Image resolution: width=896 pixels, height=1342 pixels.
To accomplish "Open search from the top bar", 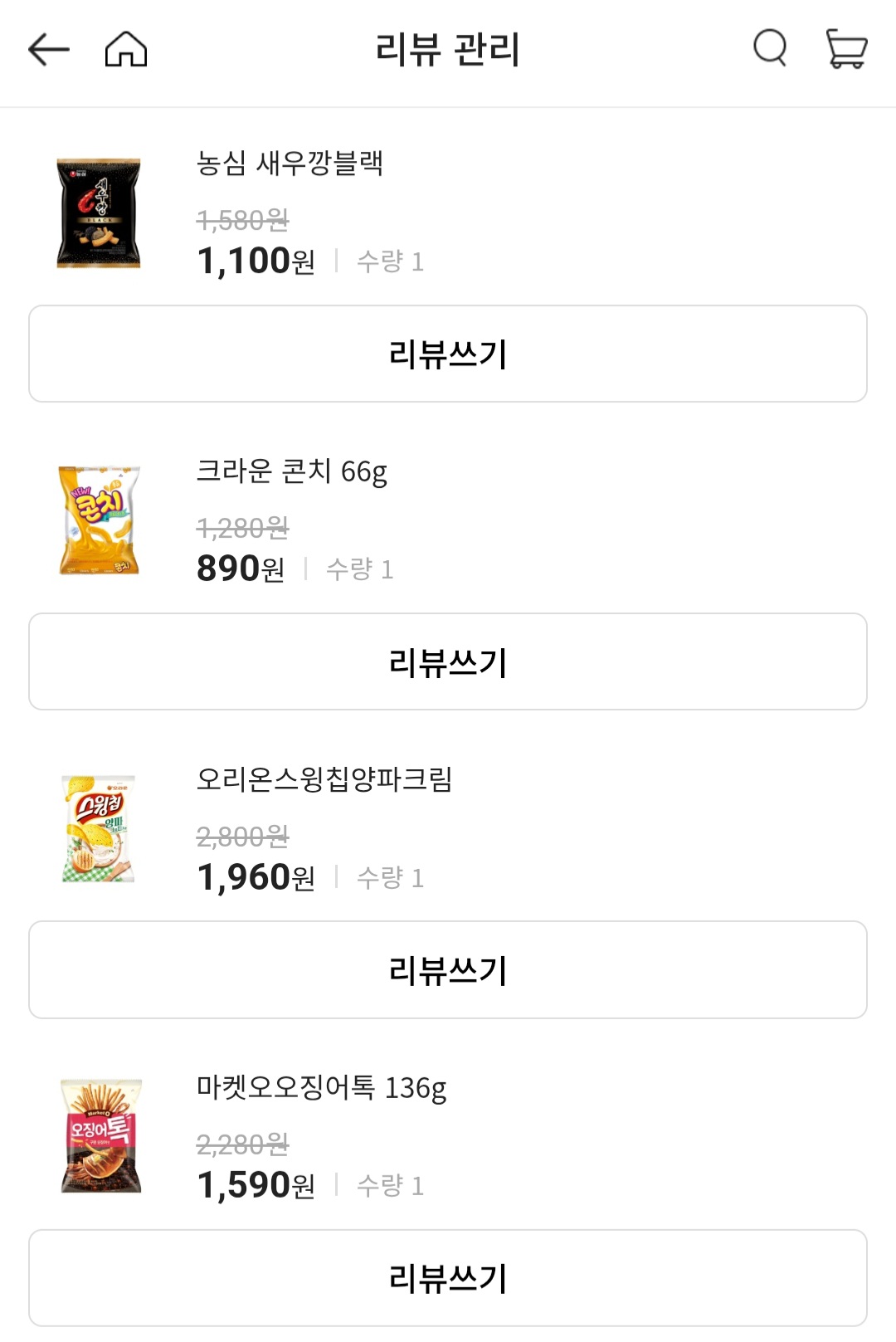I will pyautogui.click(x=767, y=48).
